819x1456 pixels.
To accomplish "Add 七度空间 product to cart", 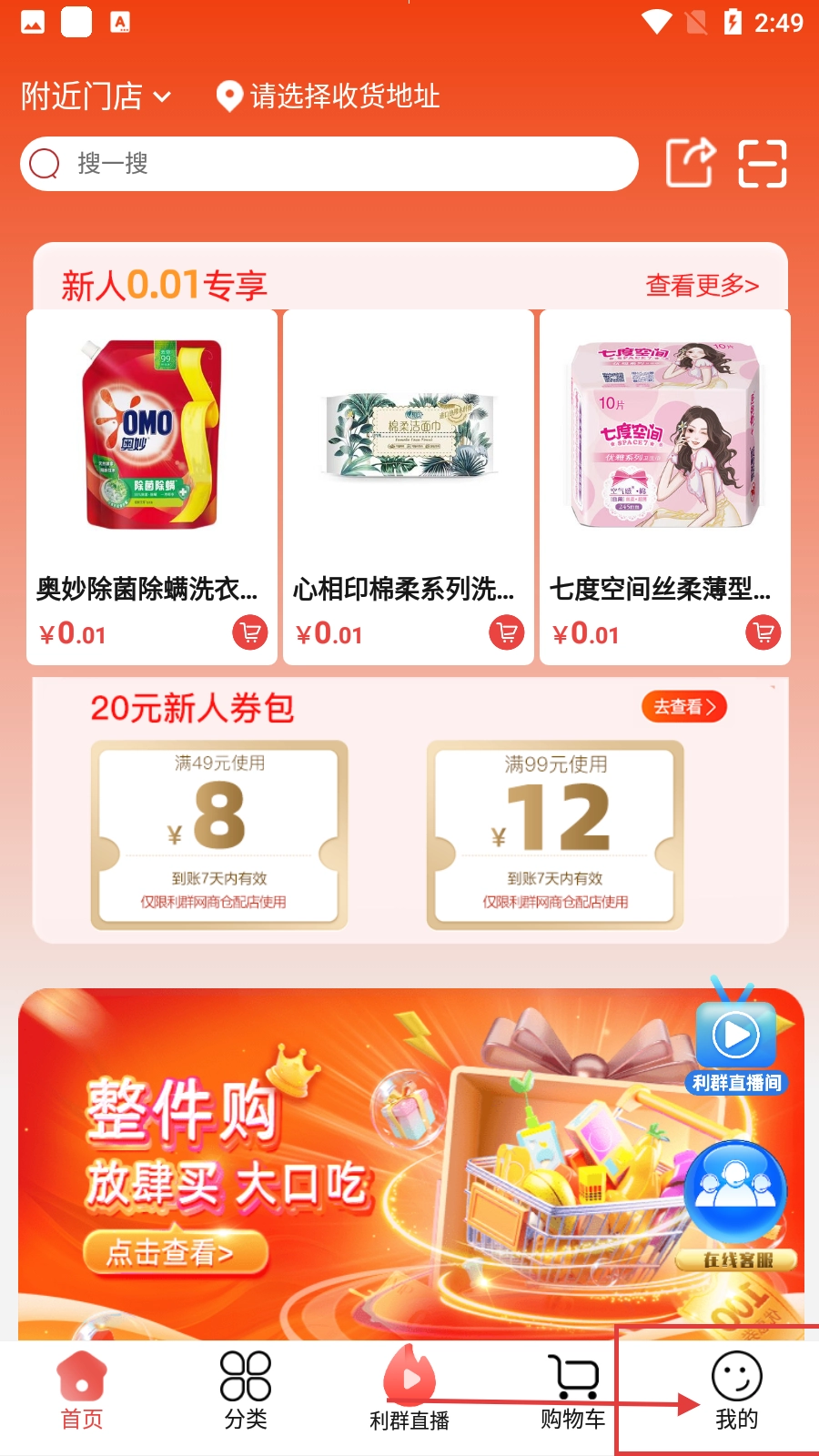I will (x=763, y=632).
